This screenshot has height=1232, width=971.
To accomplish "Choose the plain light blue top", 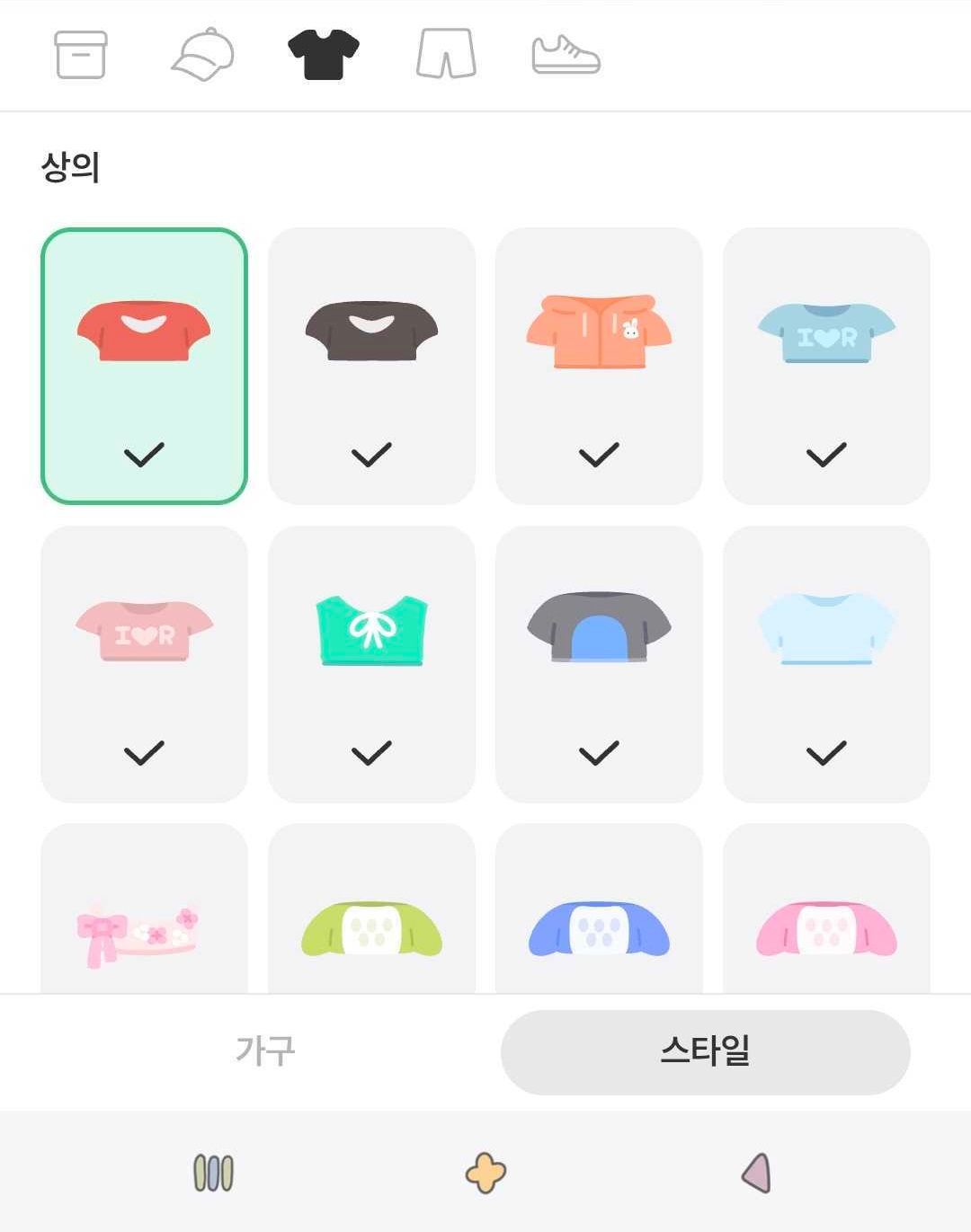I will click(x=826, y=663).
